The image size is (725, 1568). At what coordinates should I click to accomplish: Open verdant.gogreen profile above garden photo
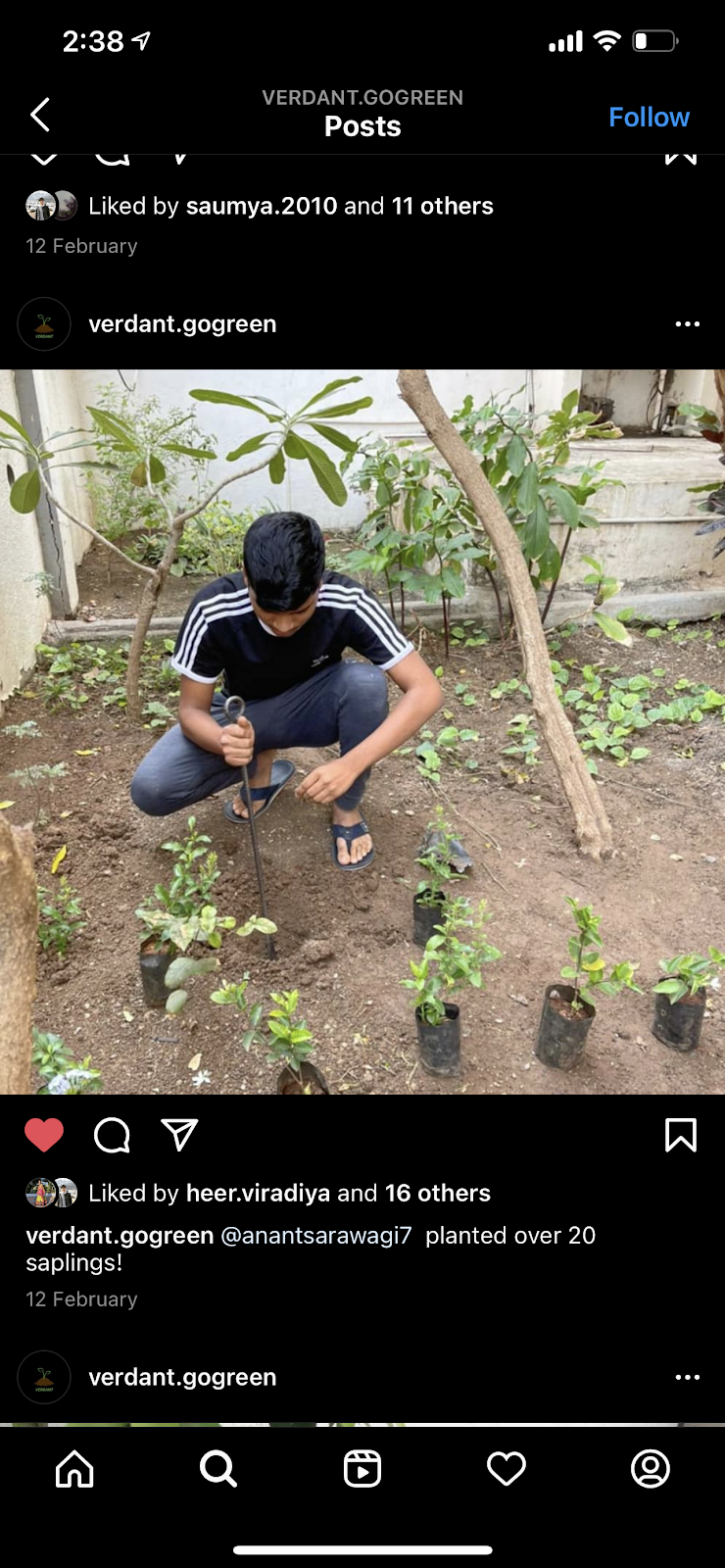[x=182, y=323]
